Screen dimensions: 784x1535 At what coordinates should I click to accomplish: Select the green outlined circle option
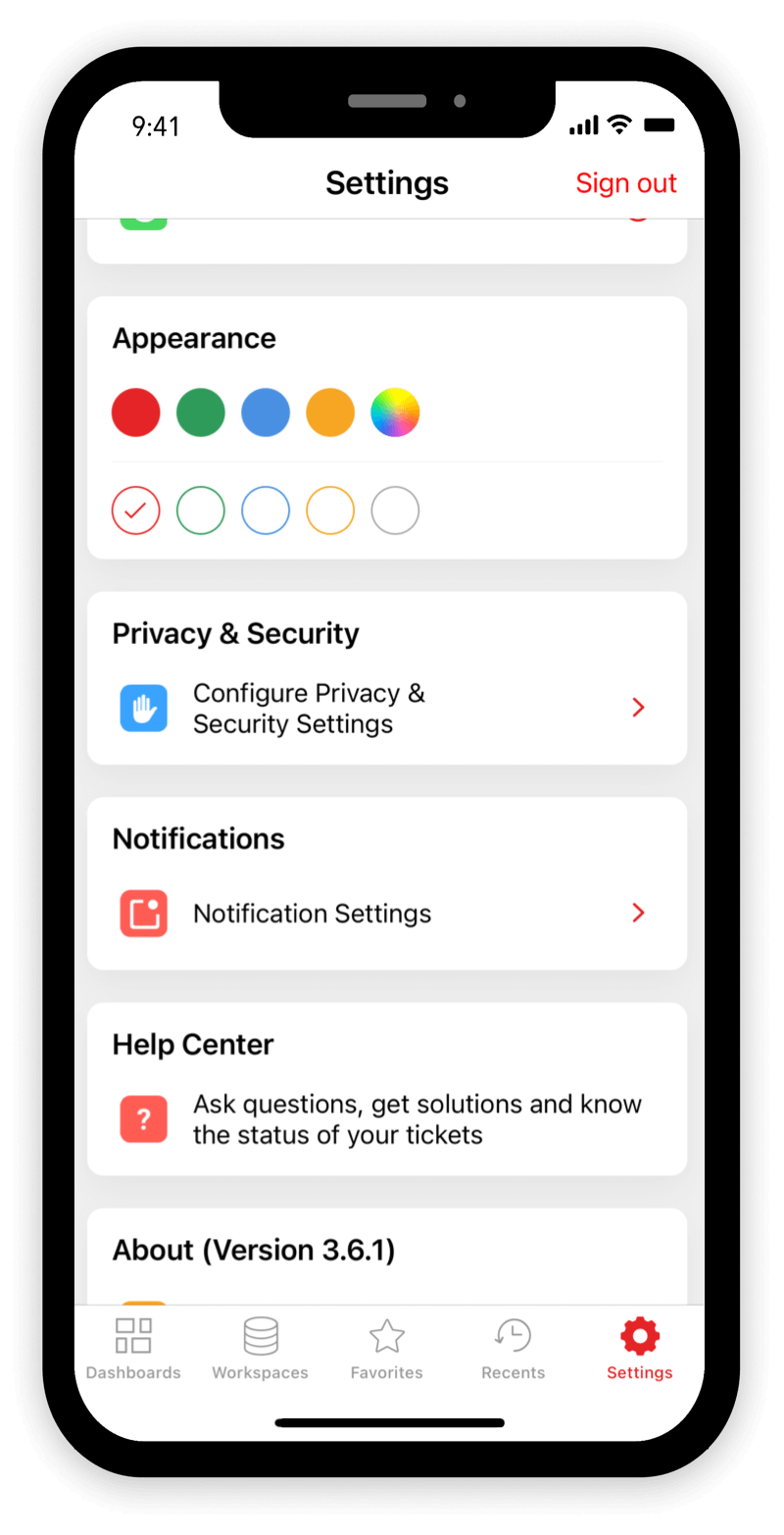coord(201,511)
